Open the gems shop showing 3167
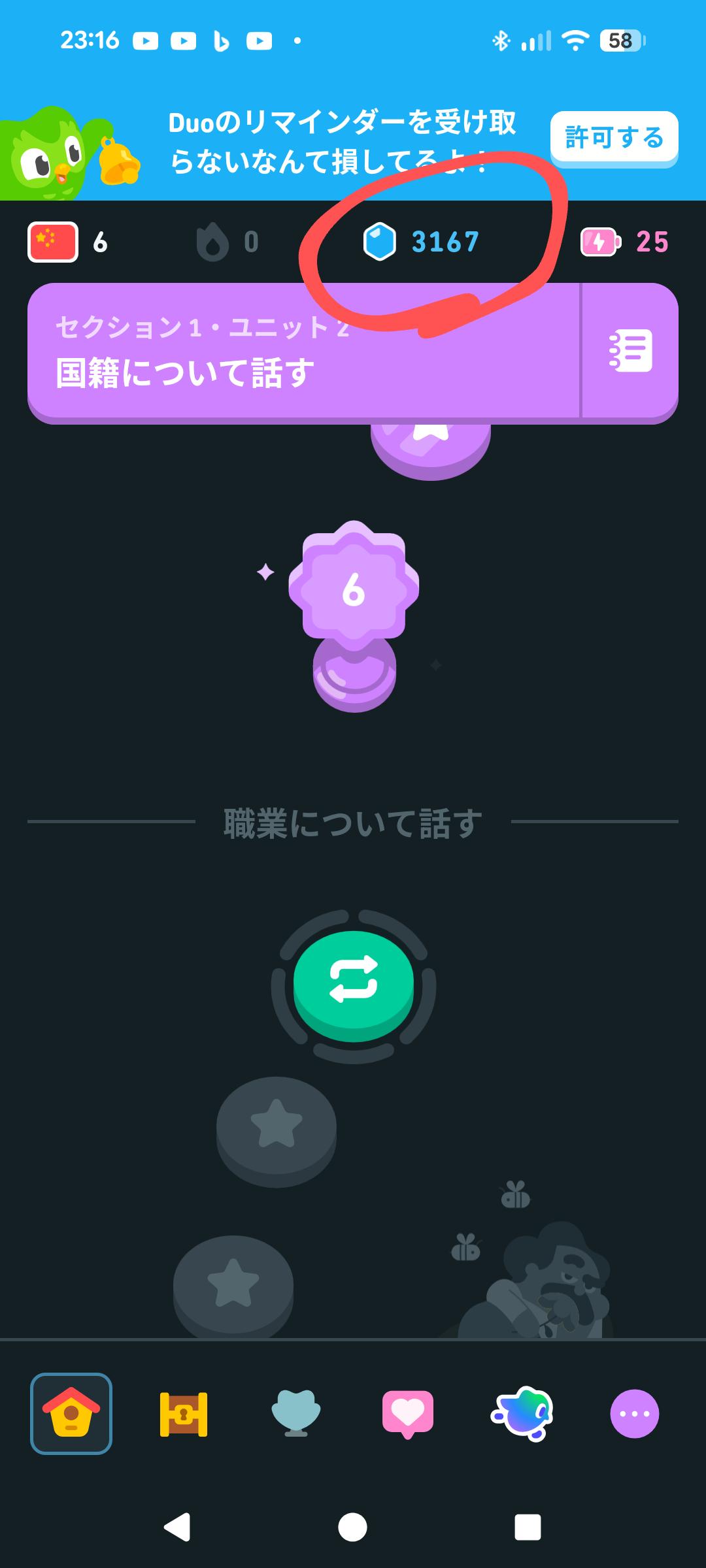706x1568 pixels. [422, 242]
